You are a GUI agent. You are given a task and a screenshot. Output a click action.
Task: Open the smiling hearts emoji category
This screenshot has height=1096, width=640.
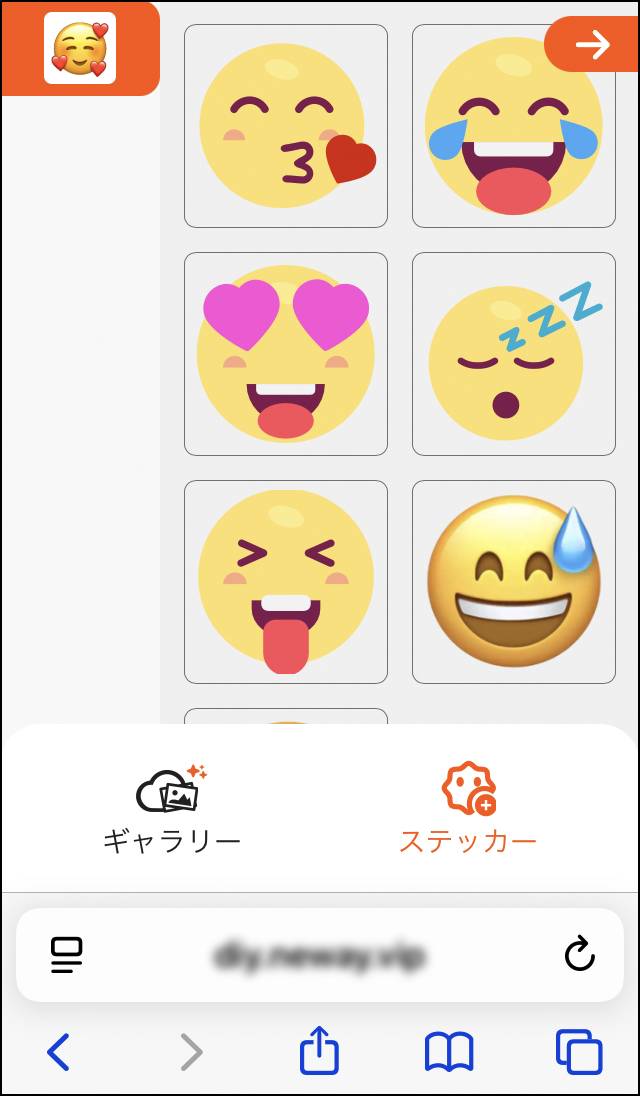pyautogui.click(x=80, y=48)
